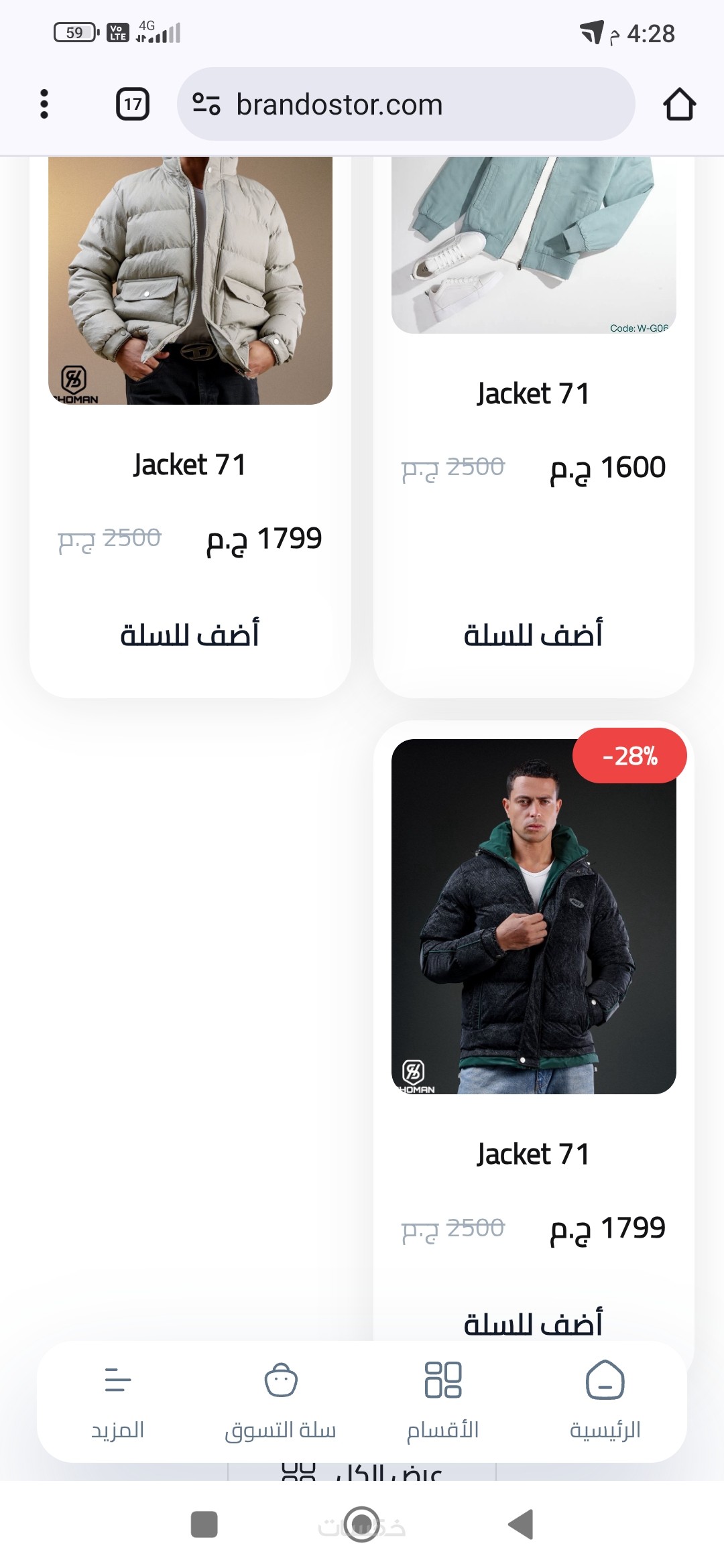Go back with the system back button
Viewport: 724px width, 1568px height.
[x=521, y=1524]
